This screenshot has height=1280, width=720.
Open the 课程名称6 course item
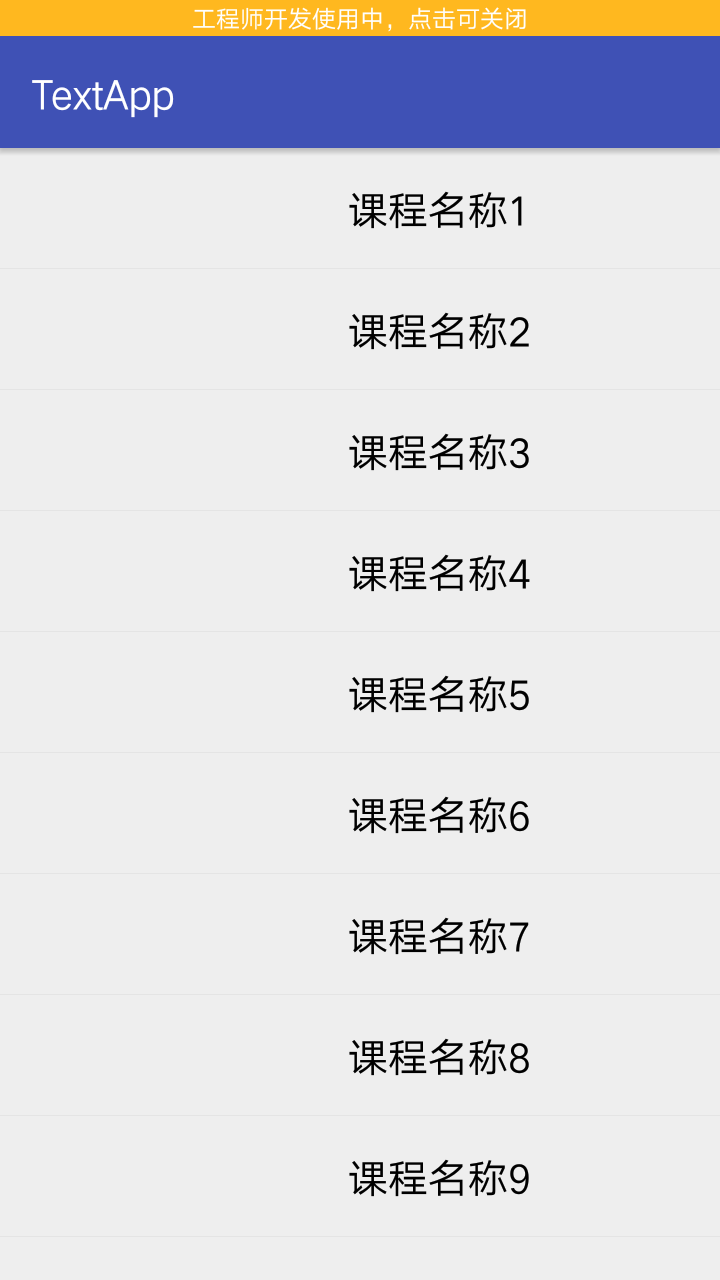tap(360, 814)
